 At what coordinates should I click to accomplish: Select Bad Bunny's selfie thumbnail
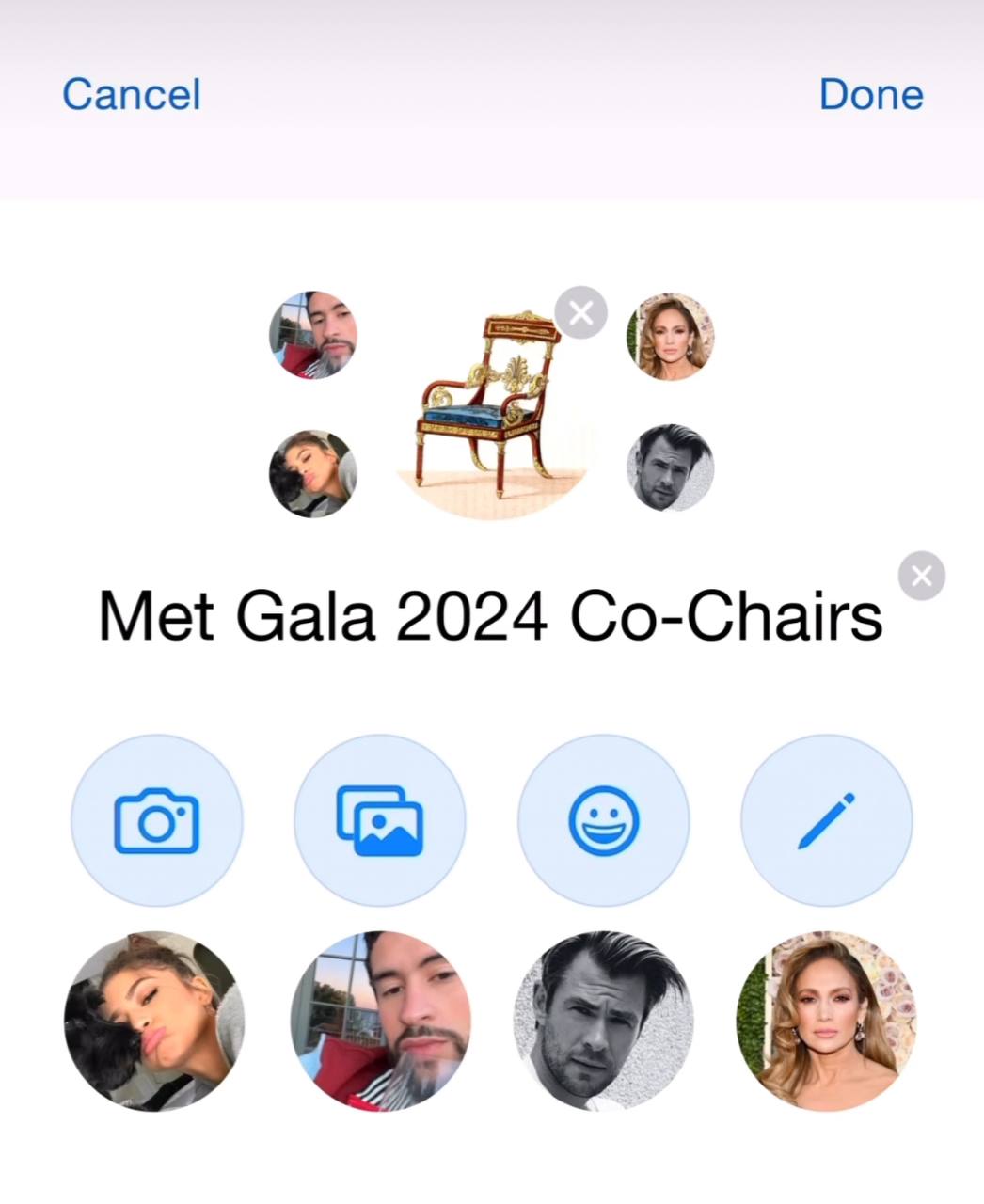[379, 1025]
